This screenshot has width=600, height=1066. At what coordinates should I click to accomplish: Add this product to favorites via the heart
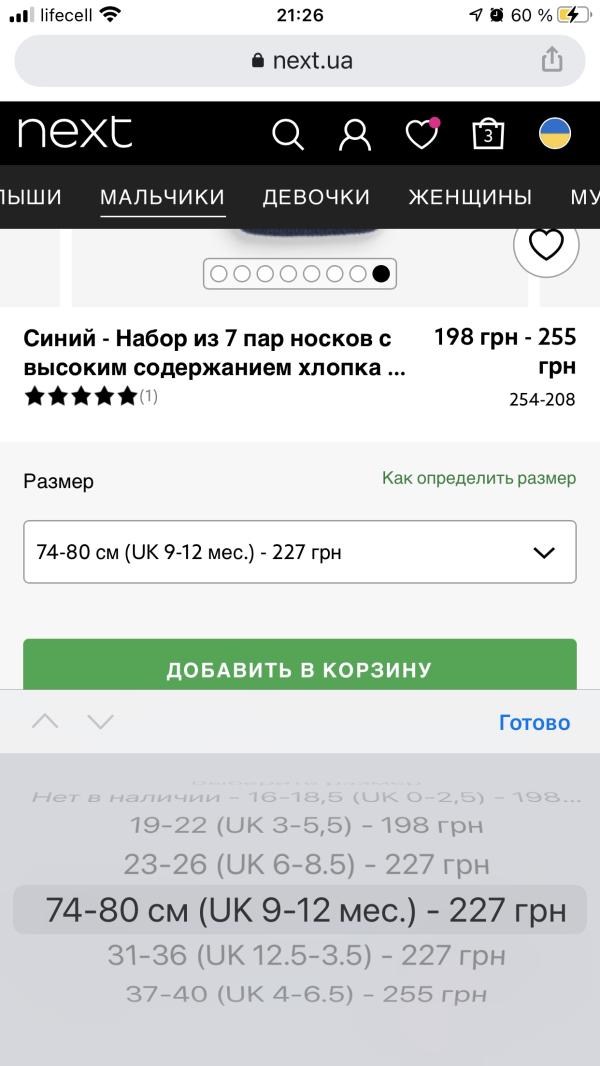click(x=546, y=244)
